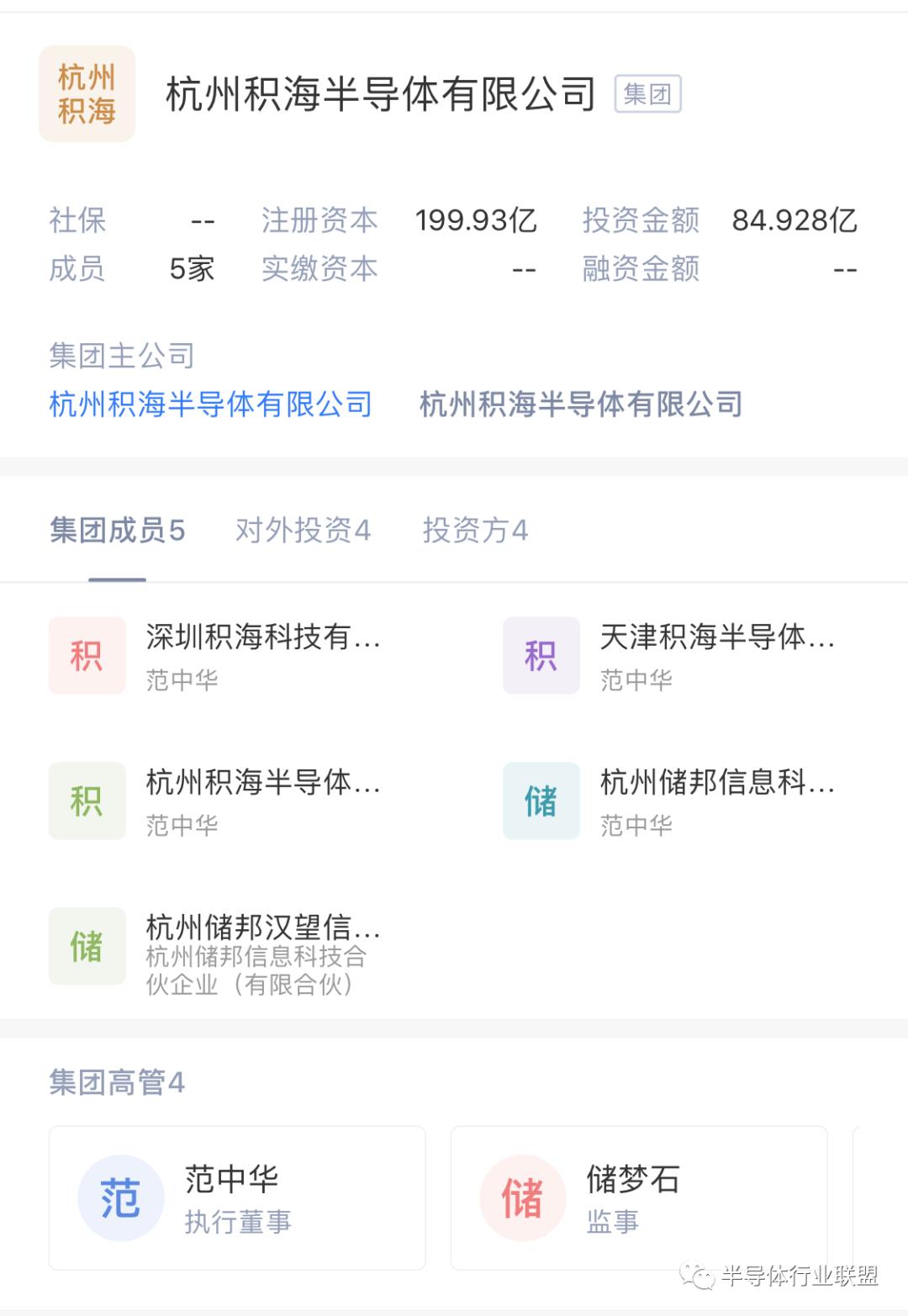
Task: Select the purple 积 icon for 天津积海半导体
Action: (x=541, y=655)
